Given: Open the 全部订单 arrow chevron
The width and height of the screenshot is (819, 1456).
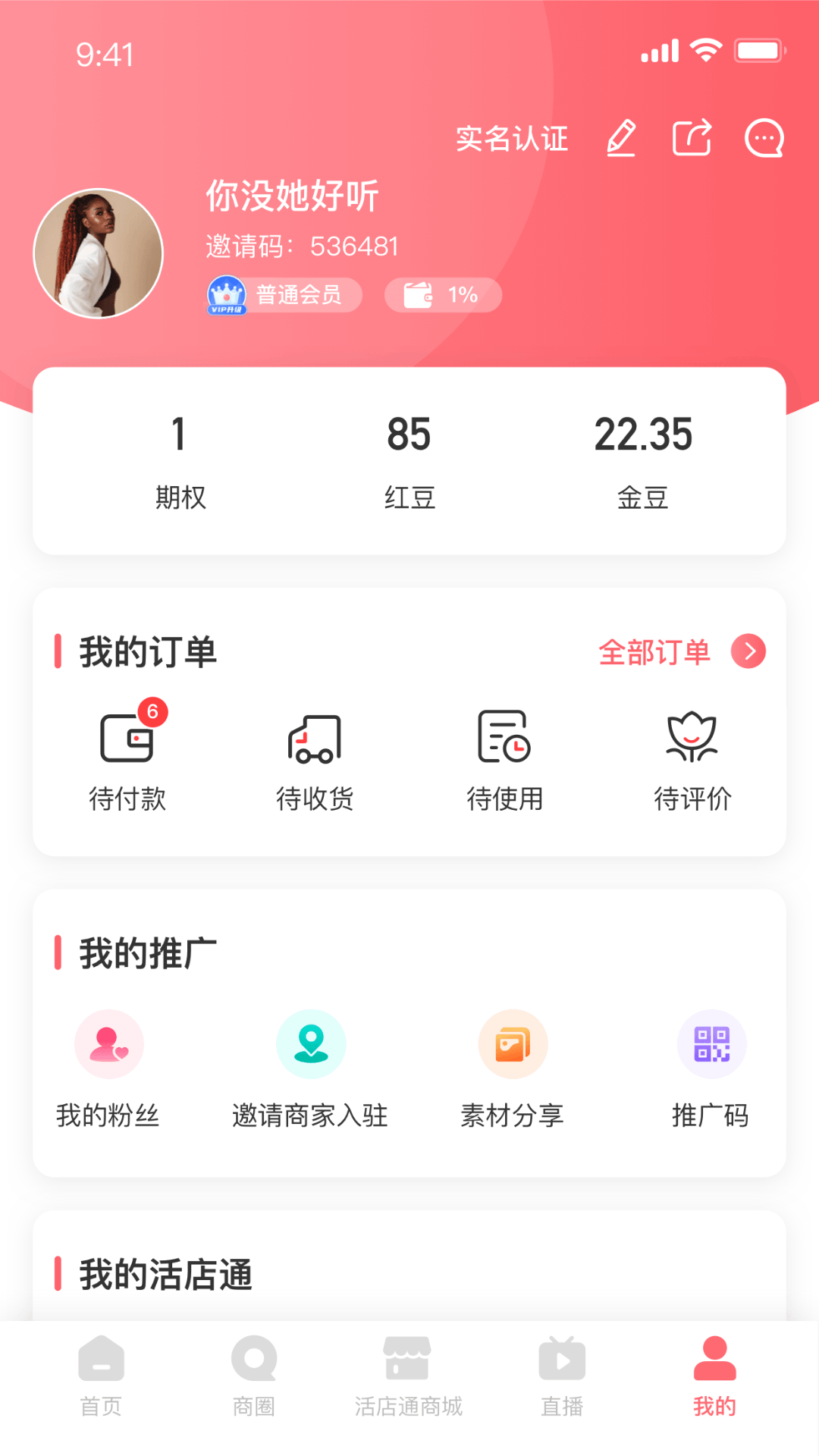Looking at the screenshot, I should [749, 651].
